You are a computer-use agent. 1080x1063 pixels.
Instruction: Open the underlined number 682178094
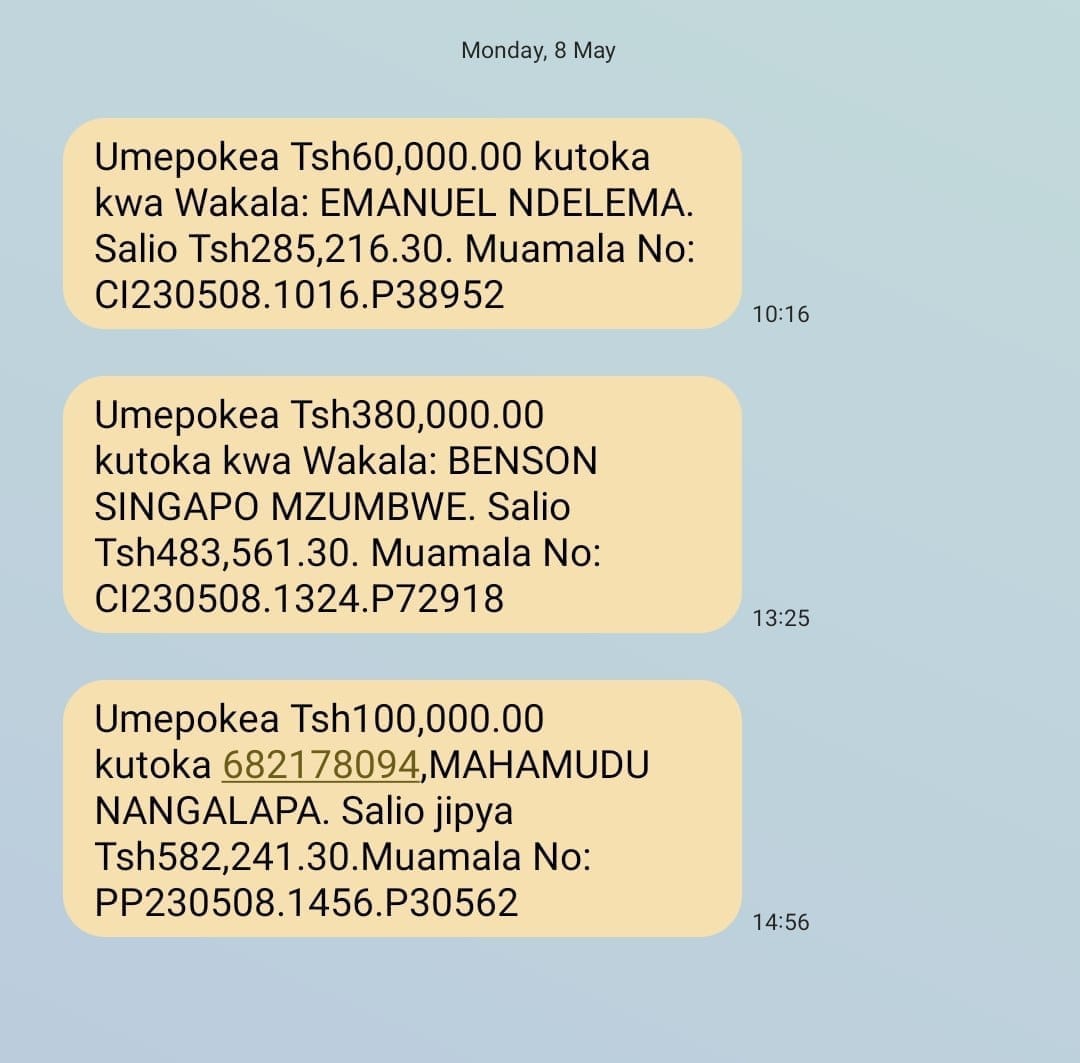(320, 765)
